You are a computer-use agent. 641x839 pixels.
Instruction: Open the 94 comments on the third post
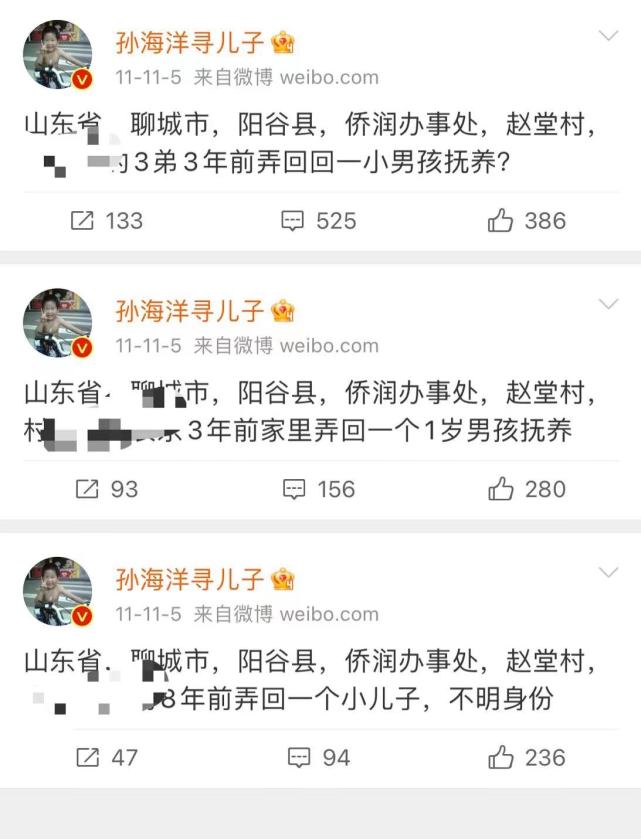(x=319, y=758)
